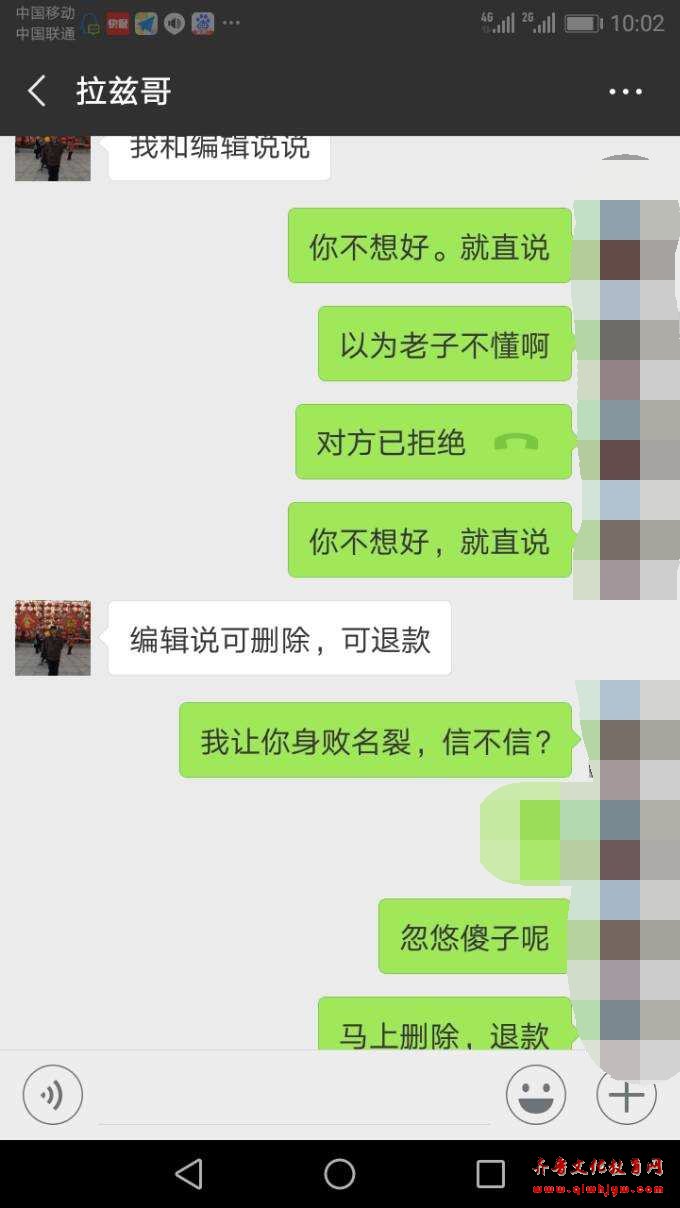Open the chat info overflow menu

[626, 91]
